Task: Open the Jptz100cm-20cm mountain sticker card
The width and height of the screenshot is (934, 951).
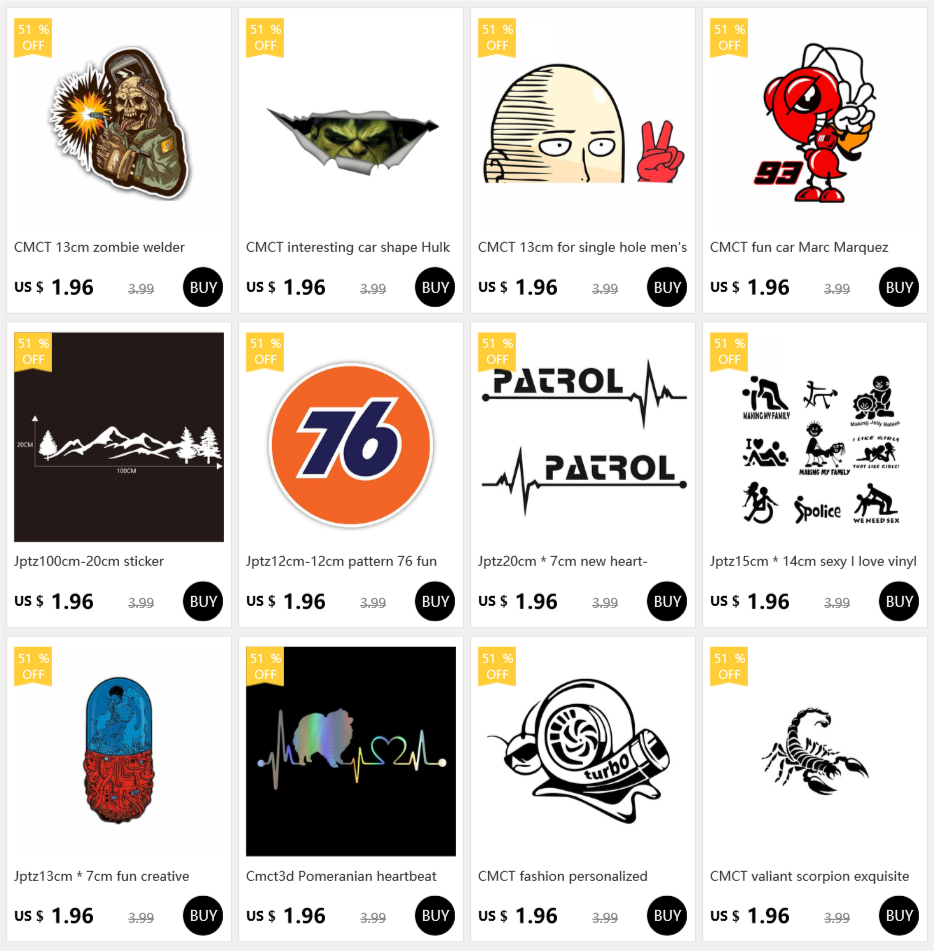Action: (119, 437)
